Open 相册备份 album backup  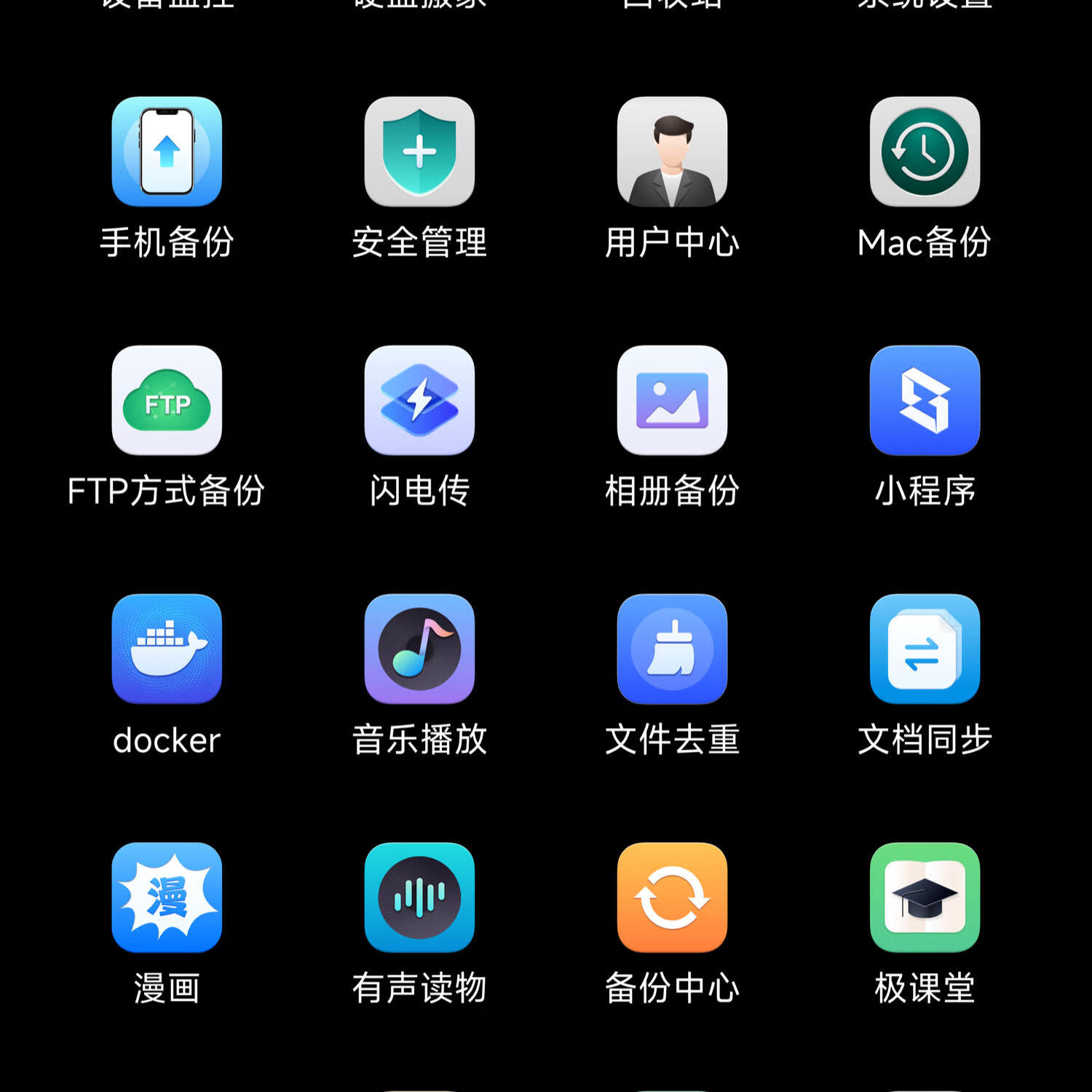(672, 400)
